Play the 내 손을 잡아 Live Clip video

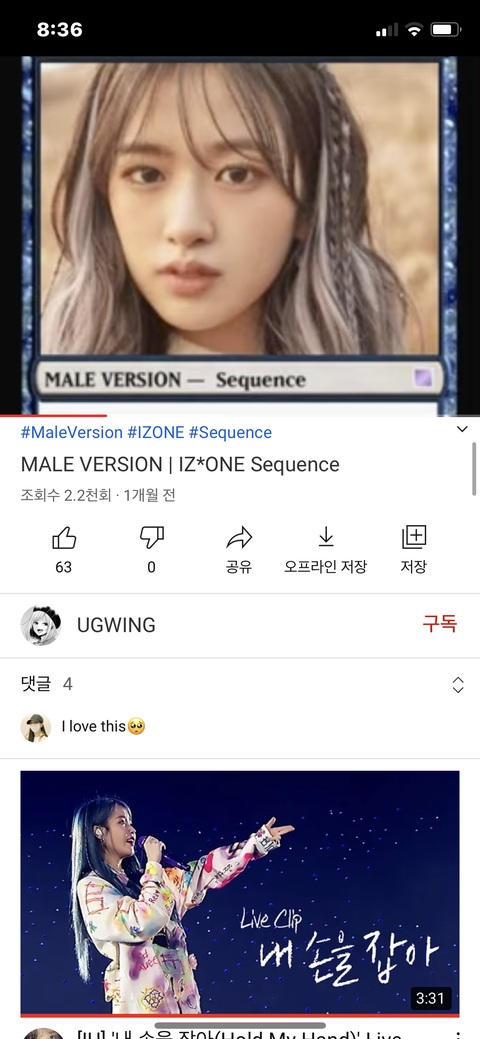coord(240,893)
